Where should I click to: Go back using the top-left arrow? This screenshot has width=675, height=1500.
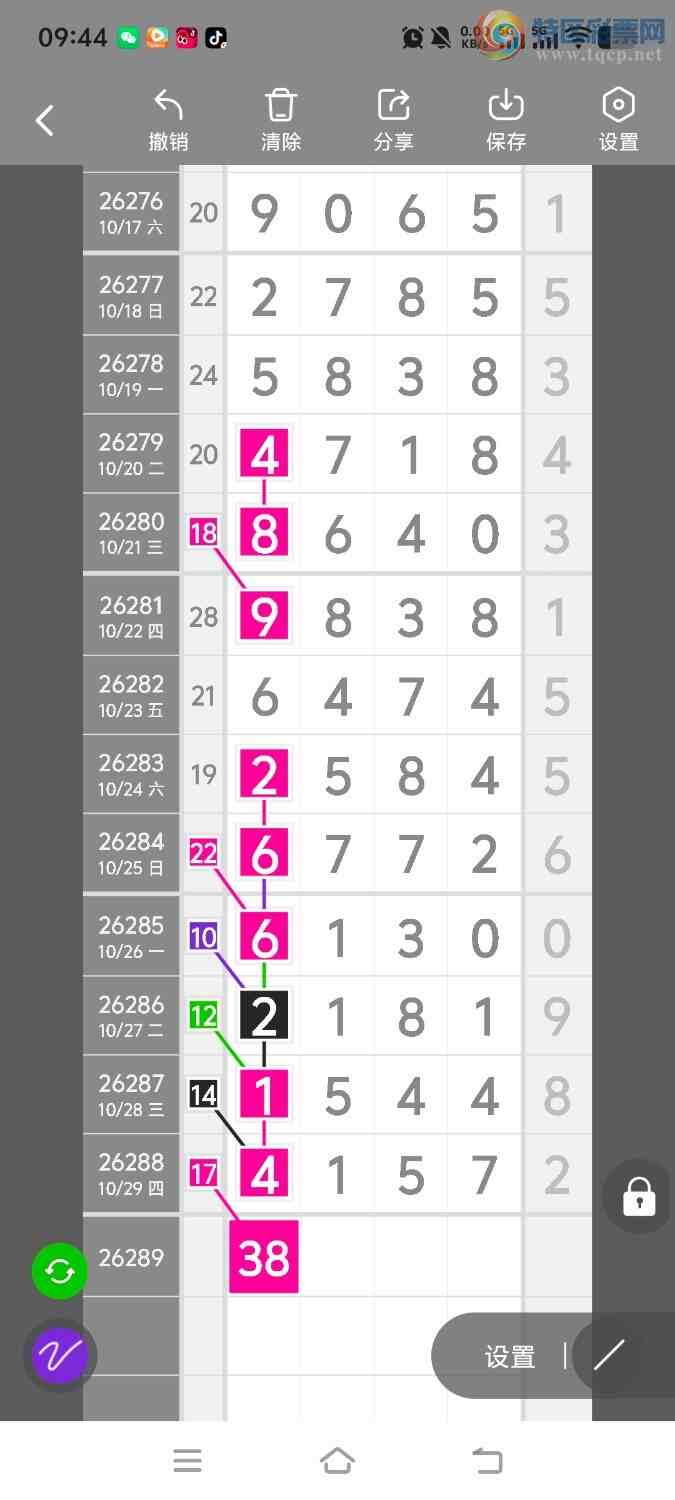click(45, 121)
